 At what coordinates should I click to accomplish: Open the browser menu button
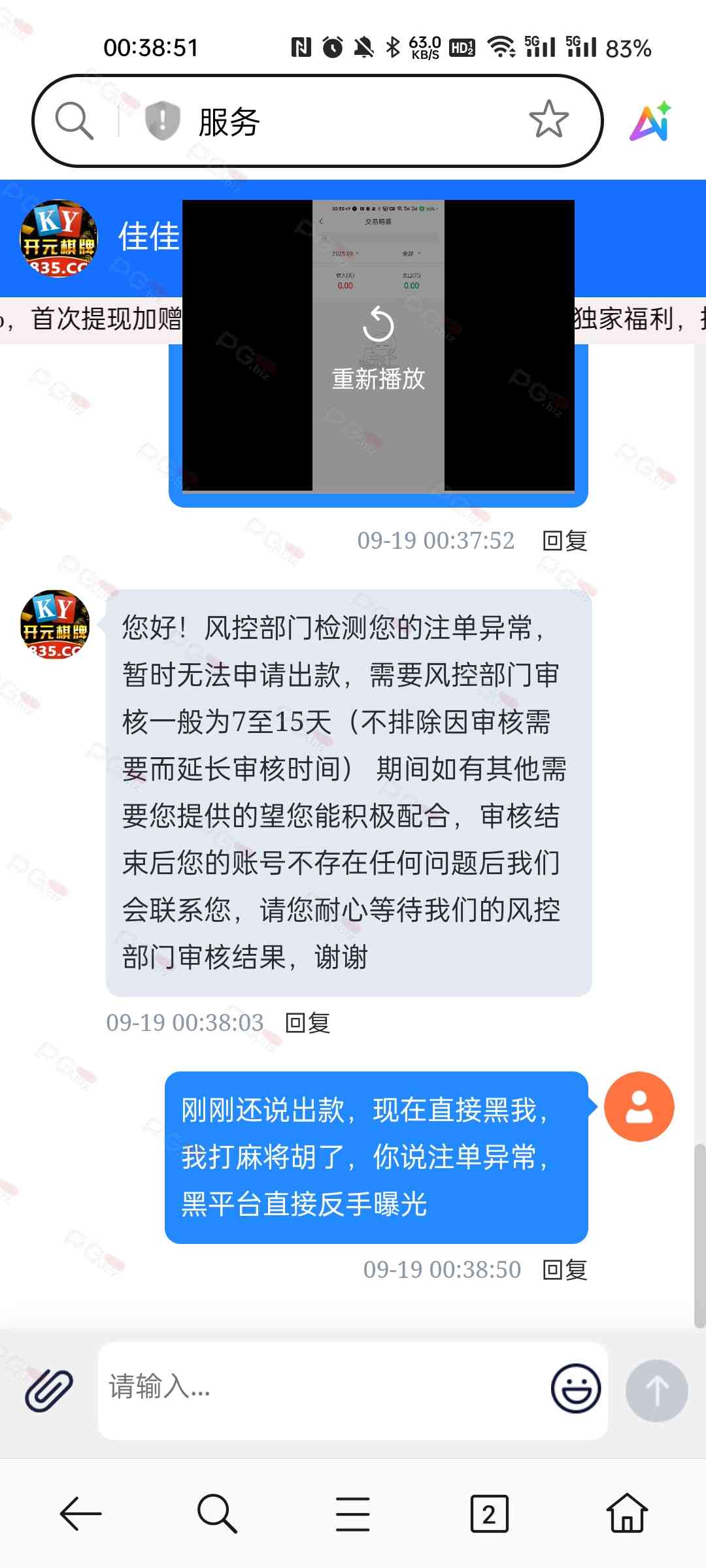coord(353,1514)
